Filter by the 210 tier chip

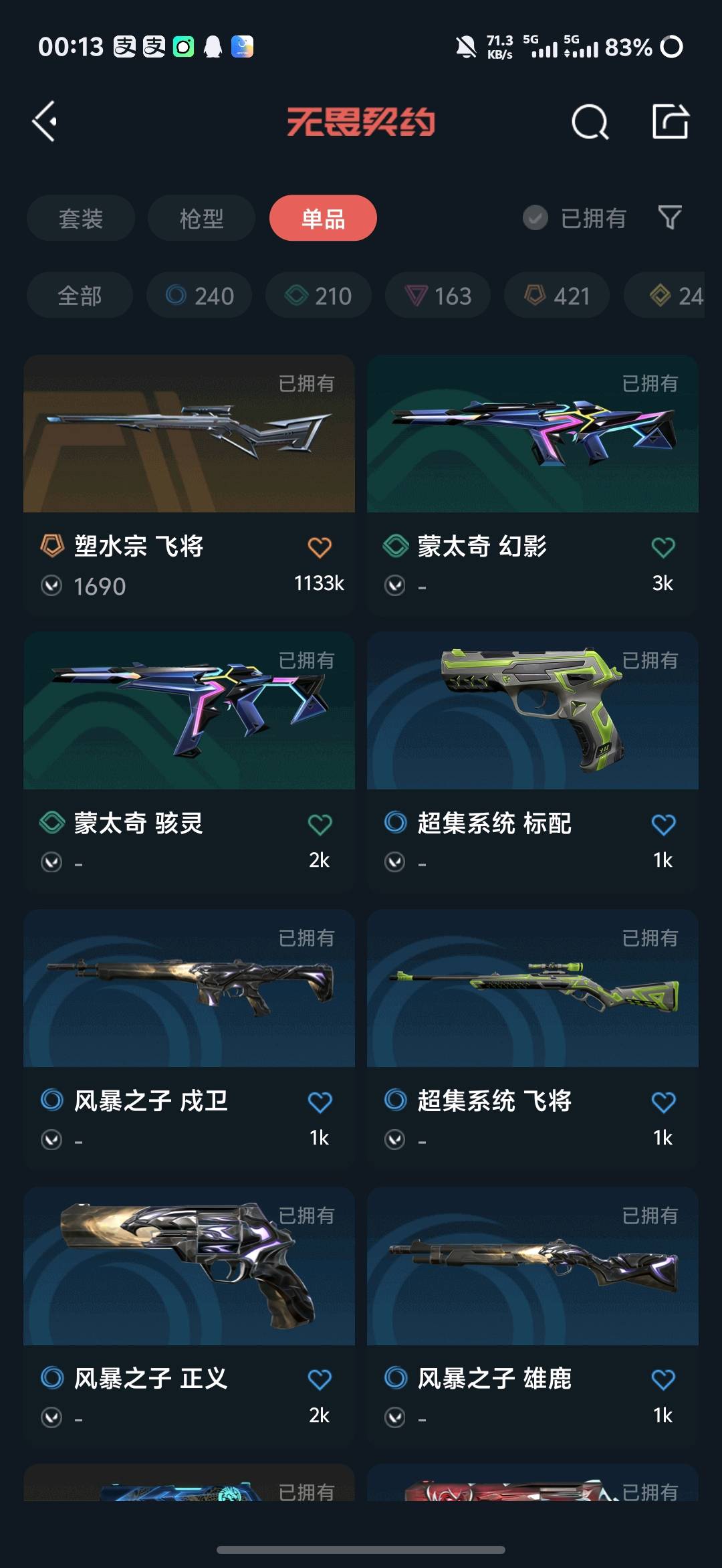click(318, 295)
